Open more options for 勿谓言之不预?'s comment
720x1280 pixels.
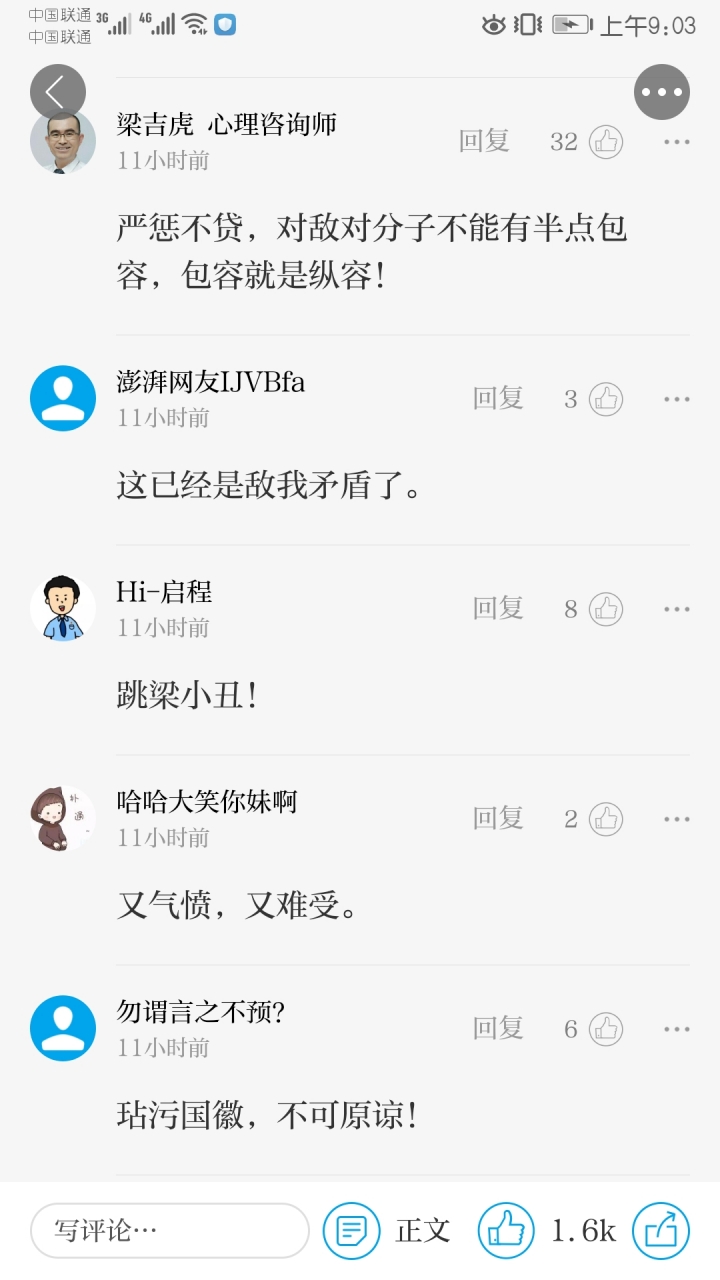tap(677, 1029)
